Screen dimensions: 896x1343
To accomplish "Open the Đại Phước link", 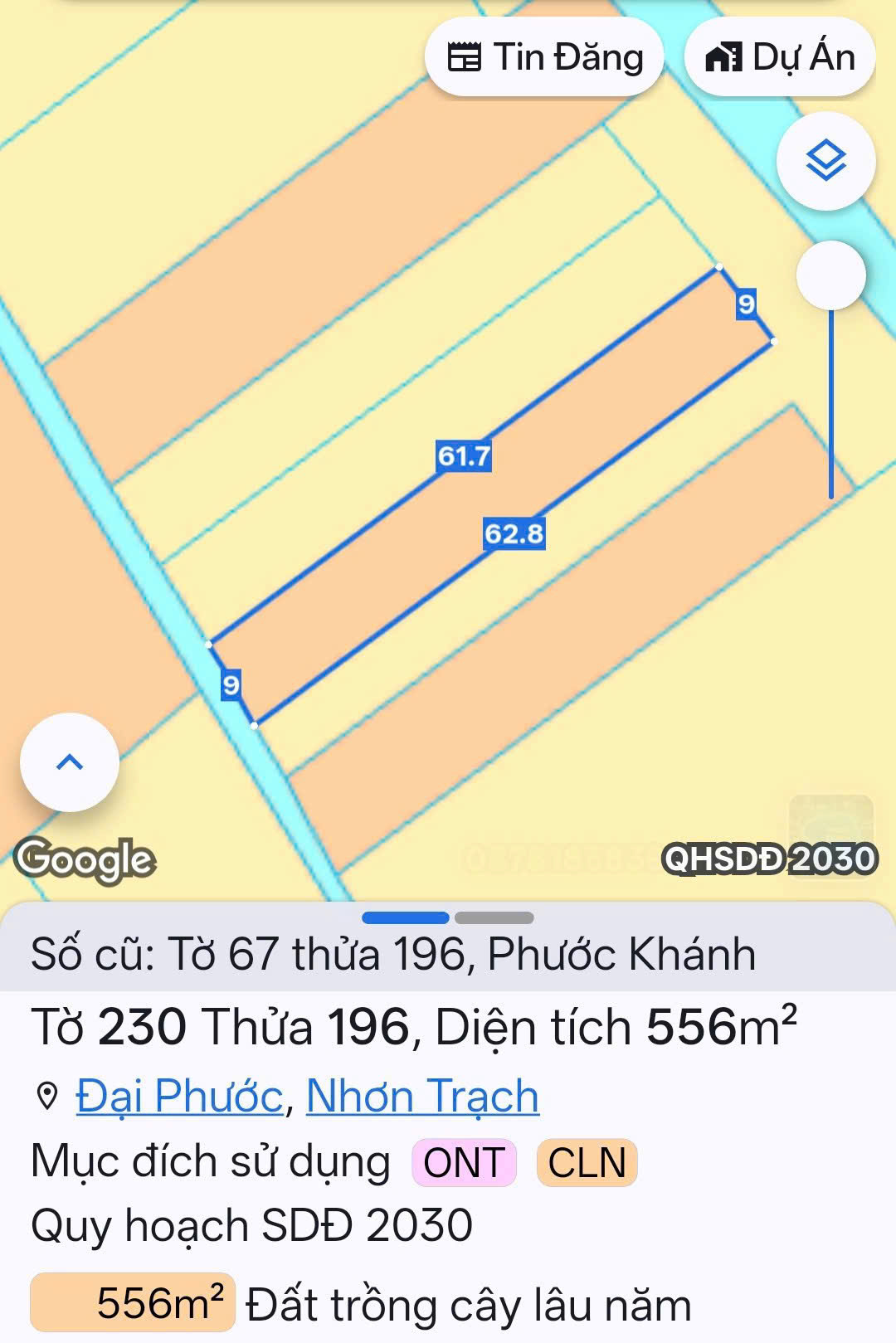I will pyautogui.click(x=180, y=1096).
